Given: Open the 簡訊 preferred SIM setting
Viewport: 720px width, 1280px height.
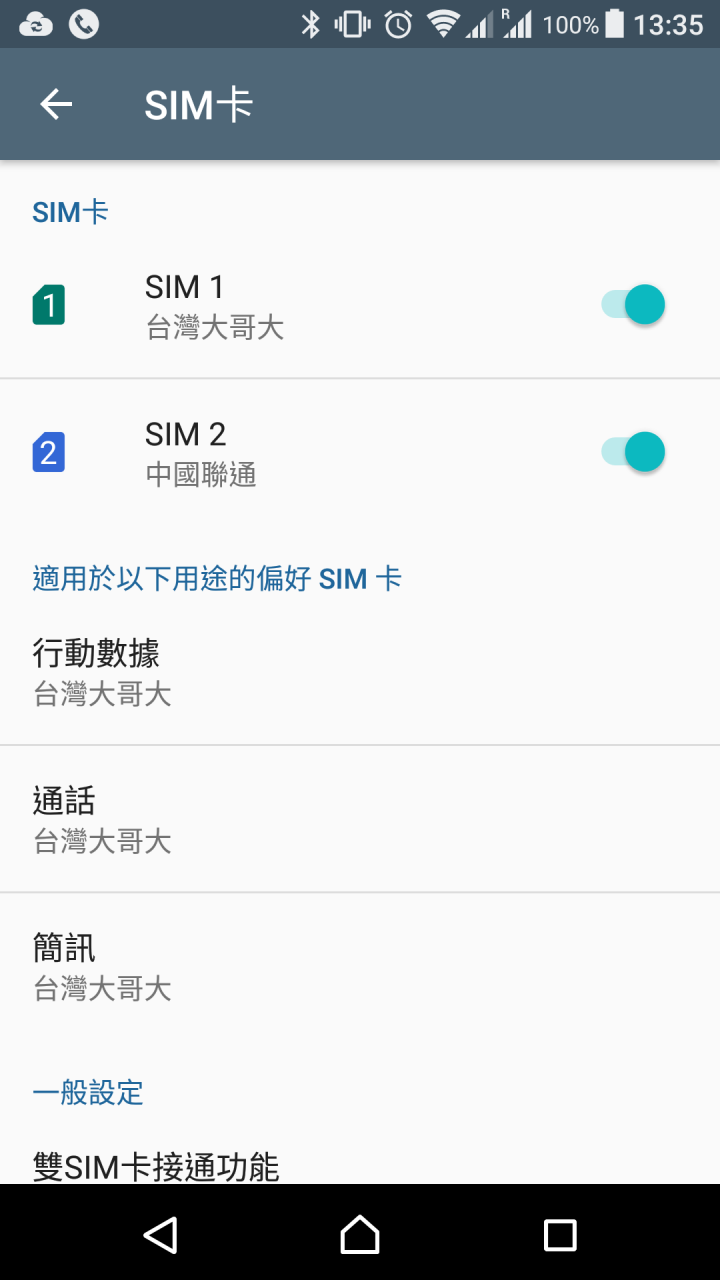Looking at the screenshot, I should coord(360,966).
